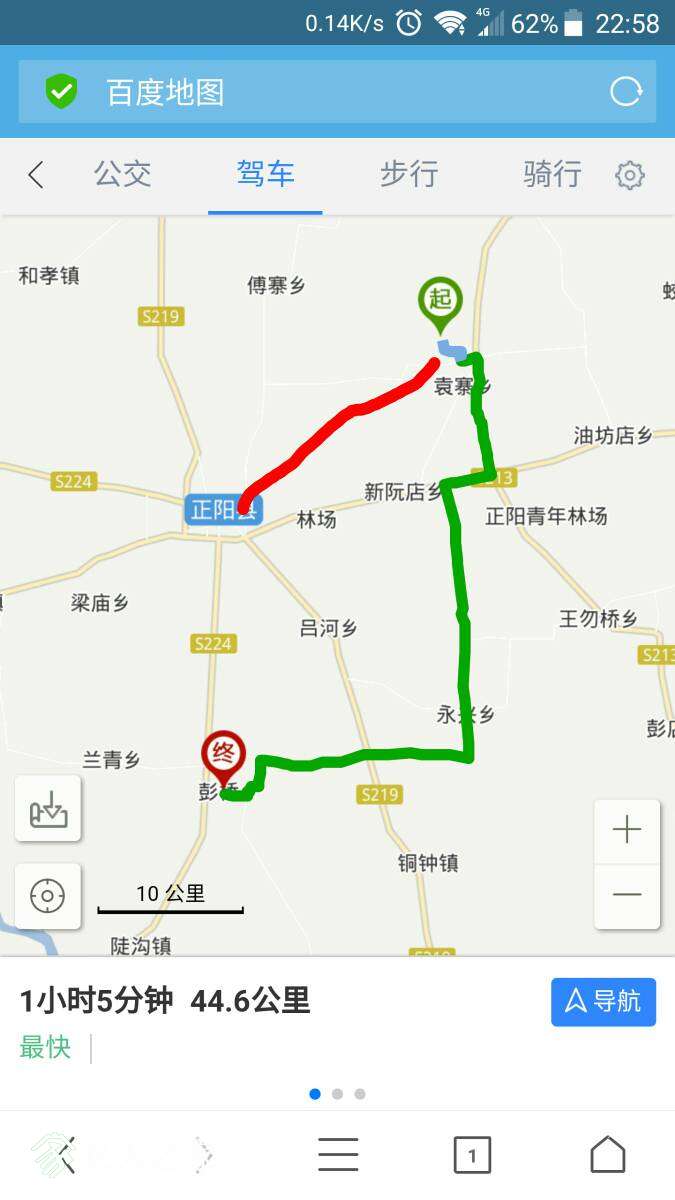Start navigation with 导航 button
Image resolution: width=675 pixels, height=1200 pixels.
click(603, 1001)
